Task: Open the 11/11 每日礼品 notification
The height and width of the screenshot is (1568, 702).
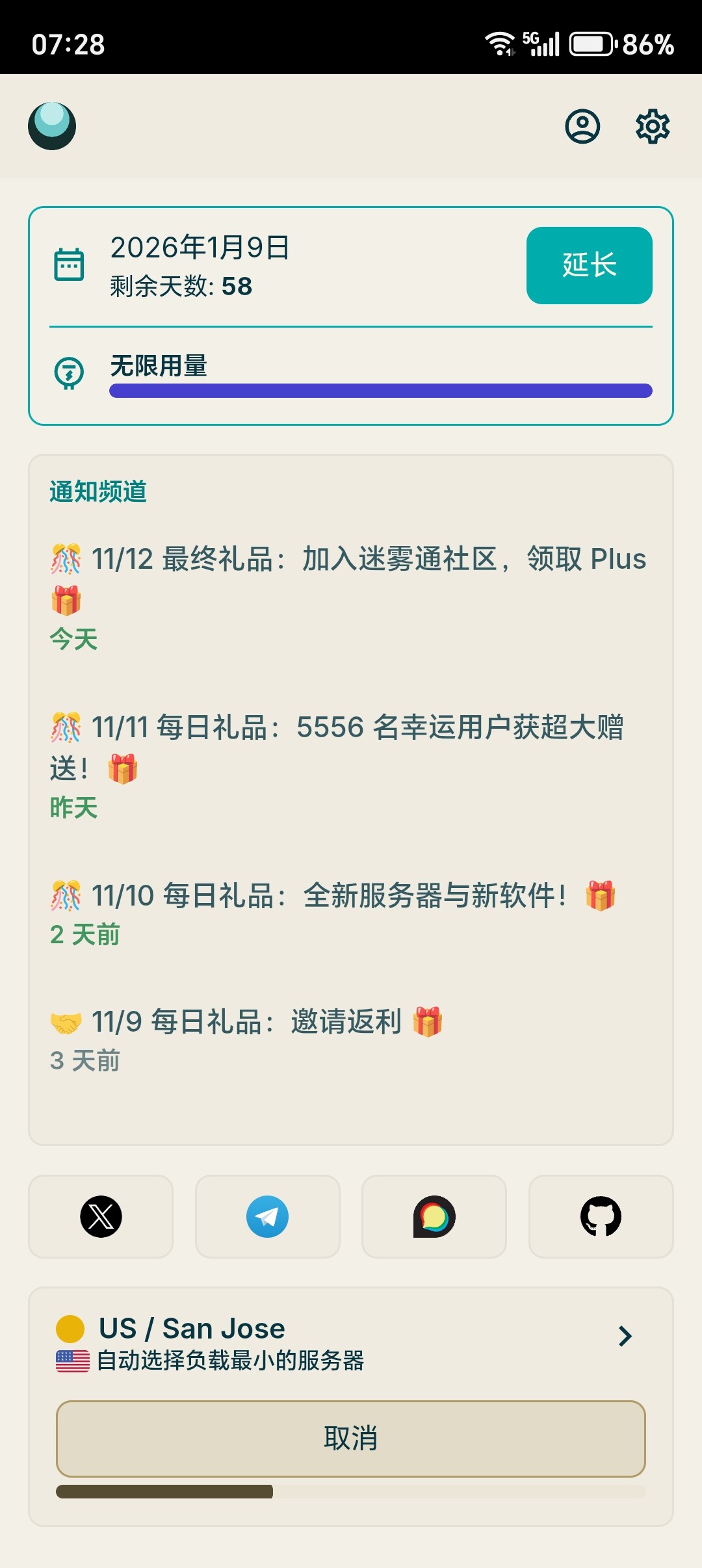Action: 338,746
